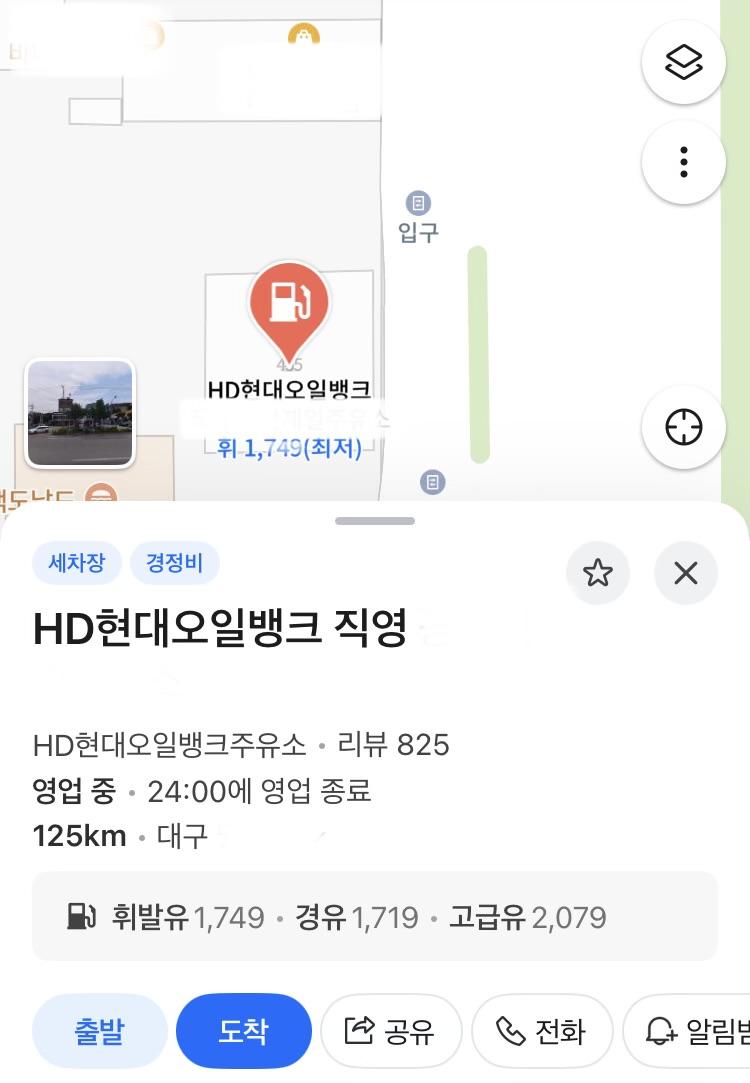Image resolution: width=750 pixels, height=1083 pixels.
Task: Open the street view photo thumbnail
Action: [79, 412]
